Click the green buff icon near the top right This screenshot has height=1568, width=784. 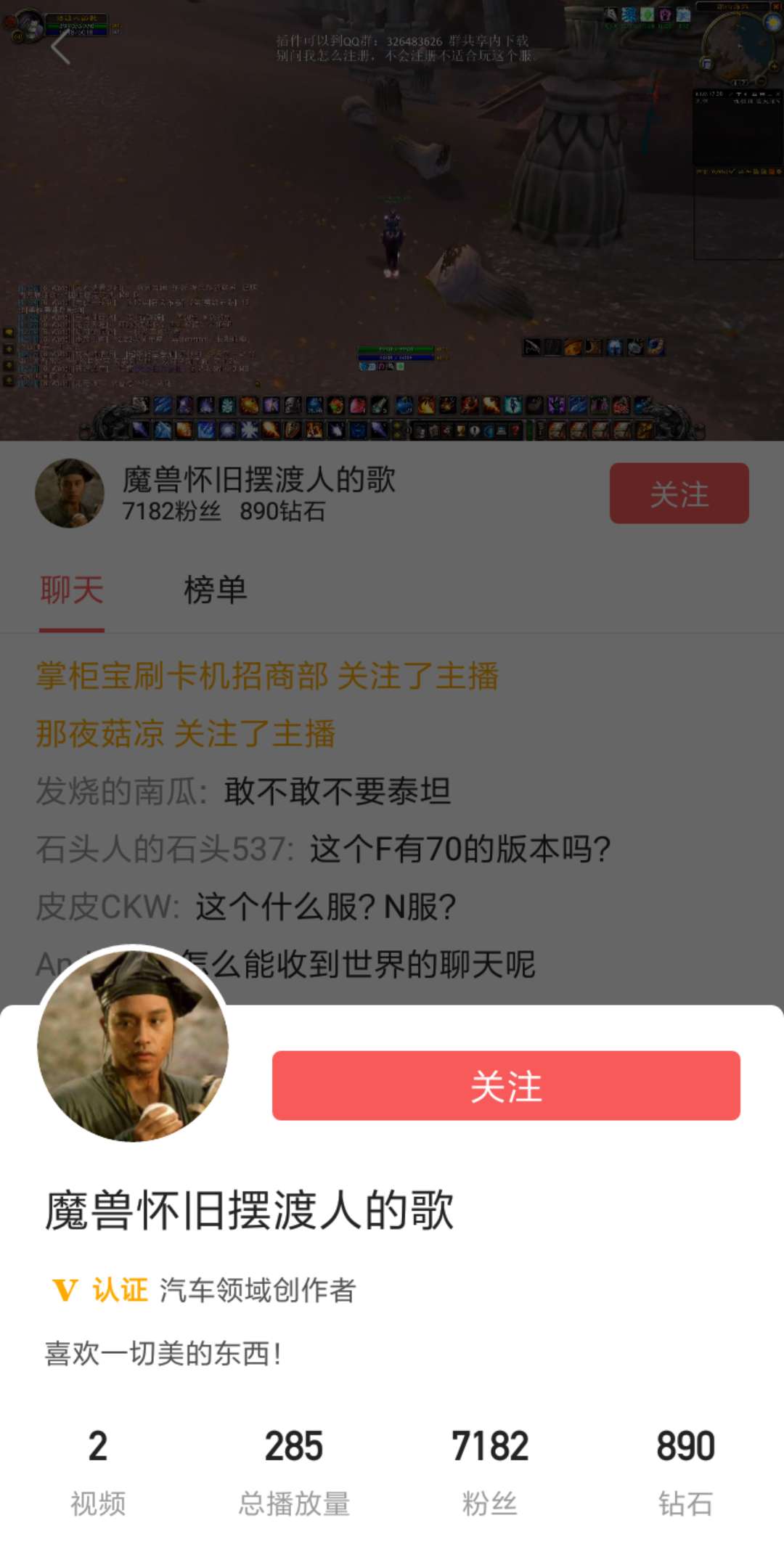point(647,14)
